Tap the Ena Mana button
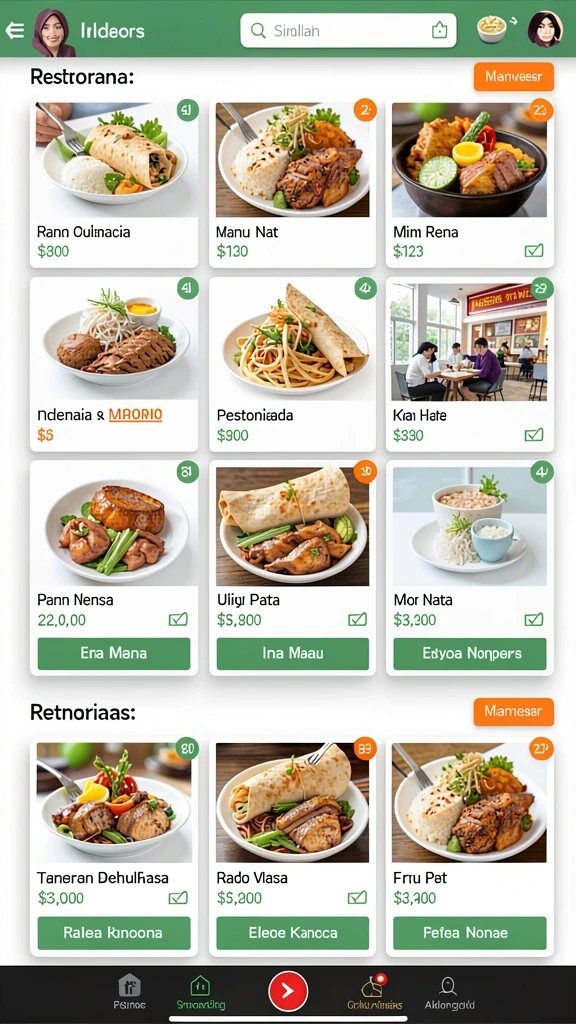 114,653
